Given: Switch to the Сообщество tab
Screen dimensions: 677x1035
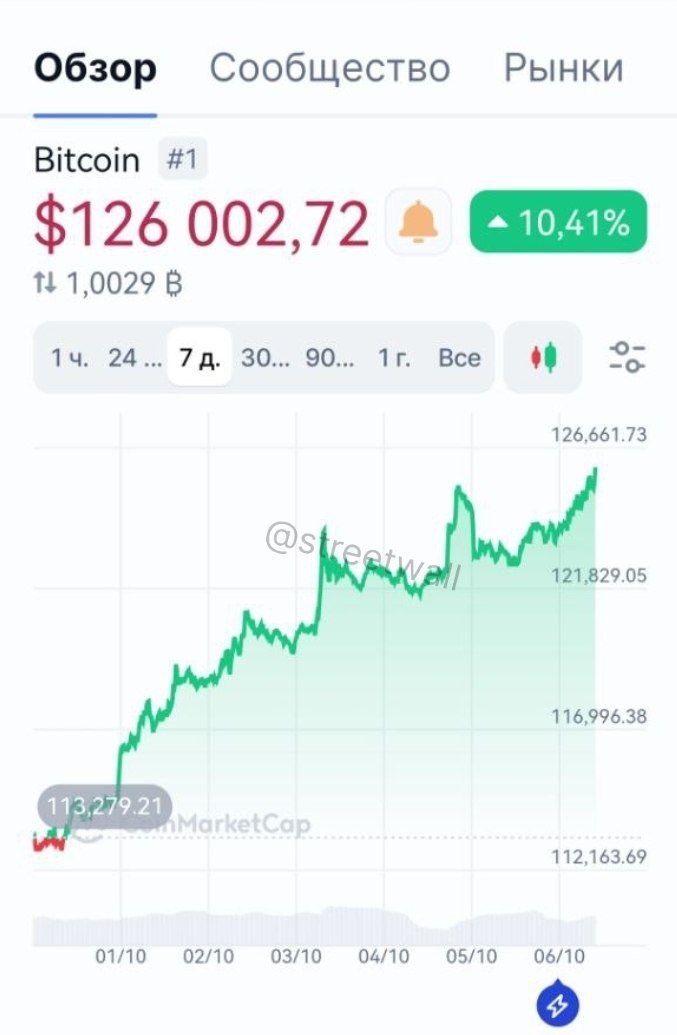Looking at the screenshot, I should (x=330, y=68).
